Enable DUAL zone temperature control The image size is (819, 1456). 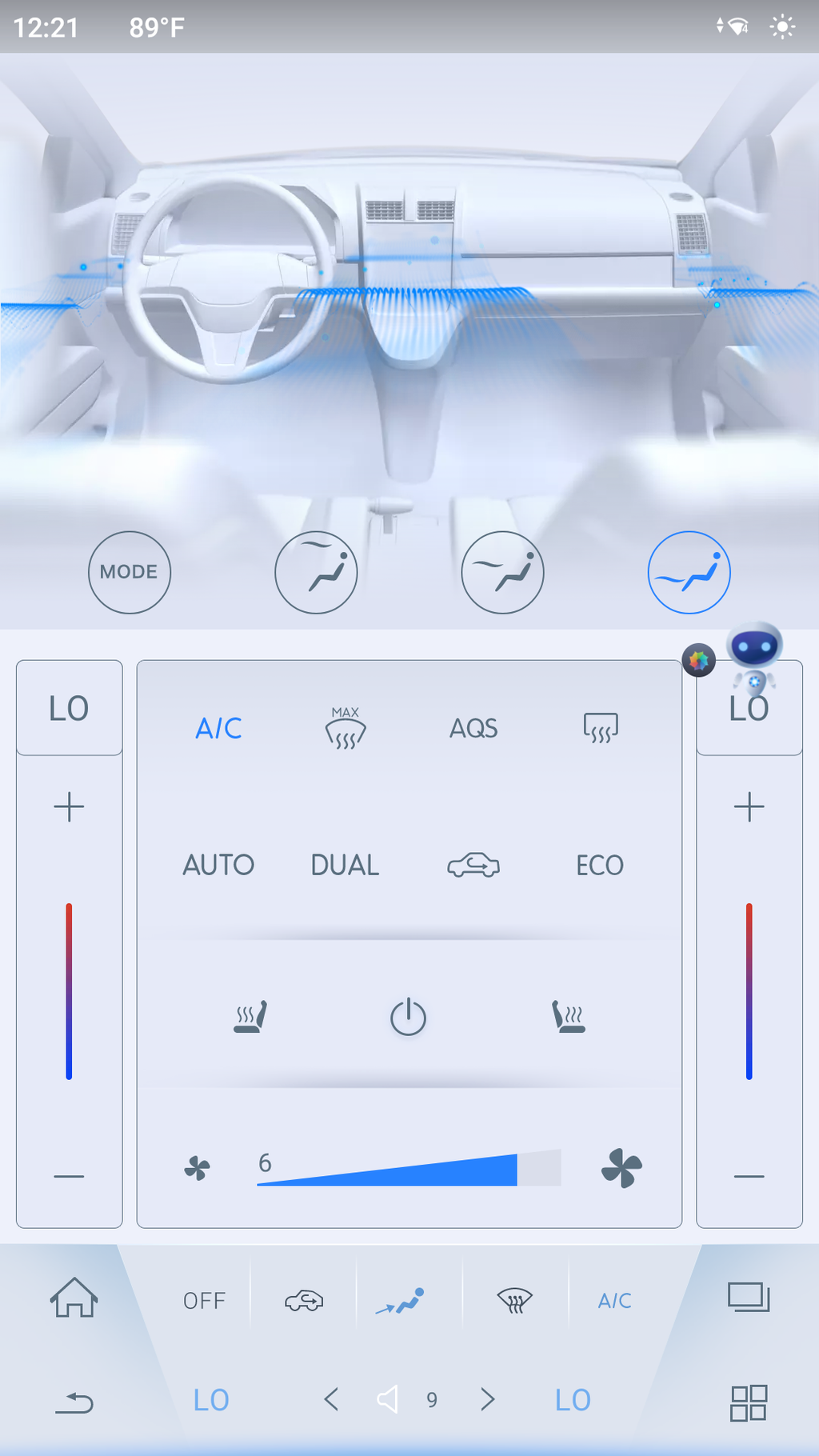[345, 865]
